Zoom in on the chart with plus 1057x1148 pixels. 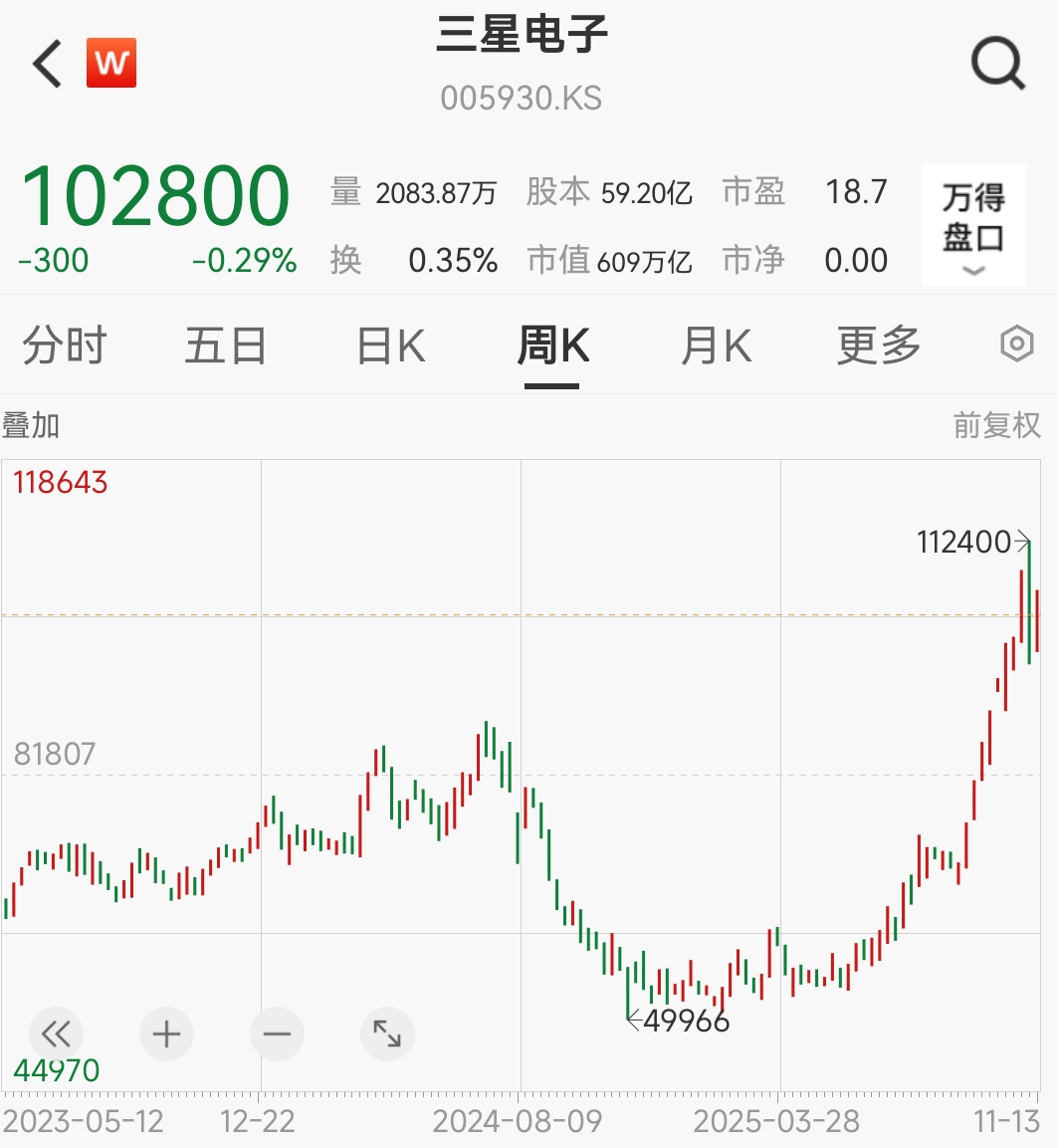tap(166, 1034)
